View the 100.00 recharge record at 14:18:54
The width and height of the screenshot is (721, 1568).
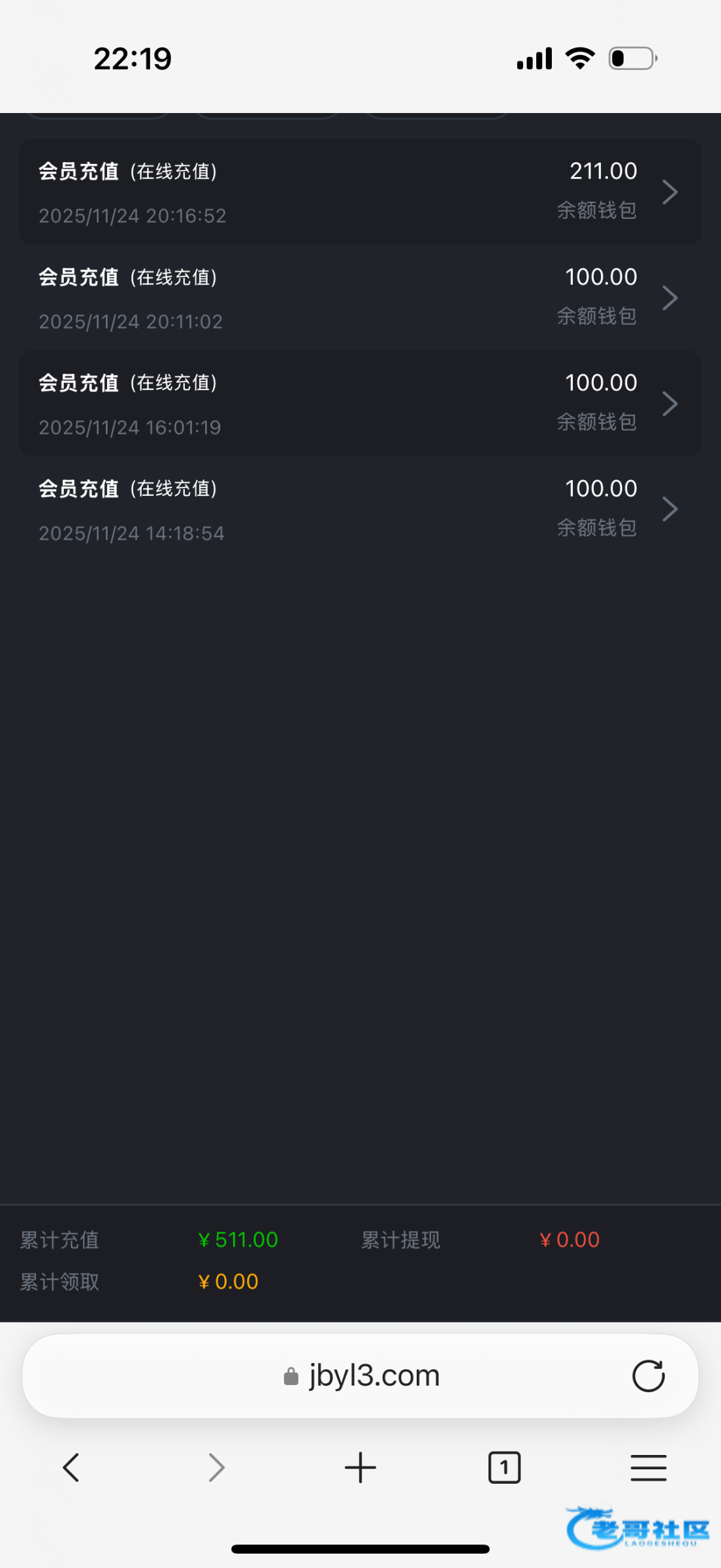(360, 510)
